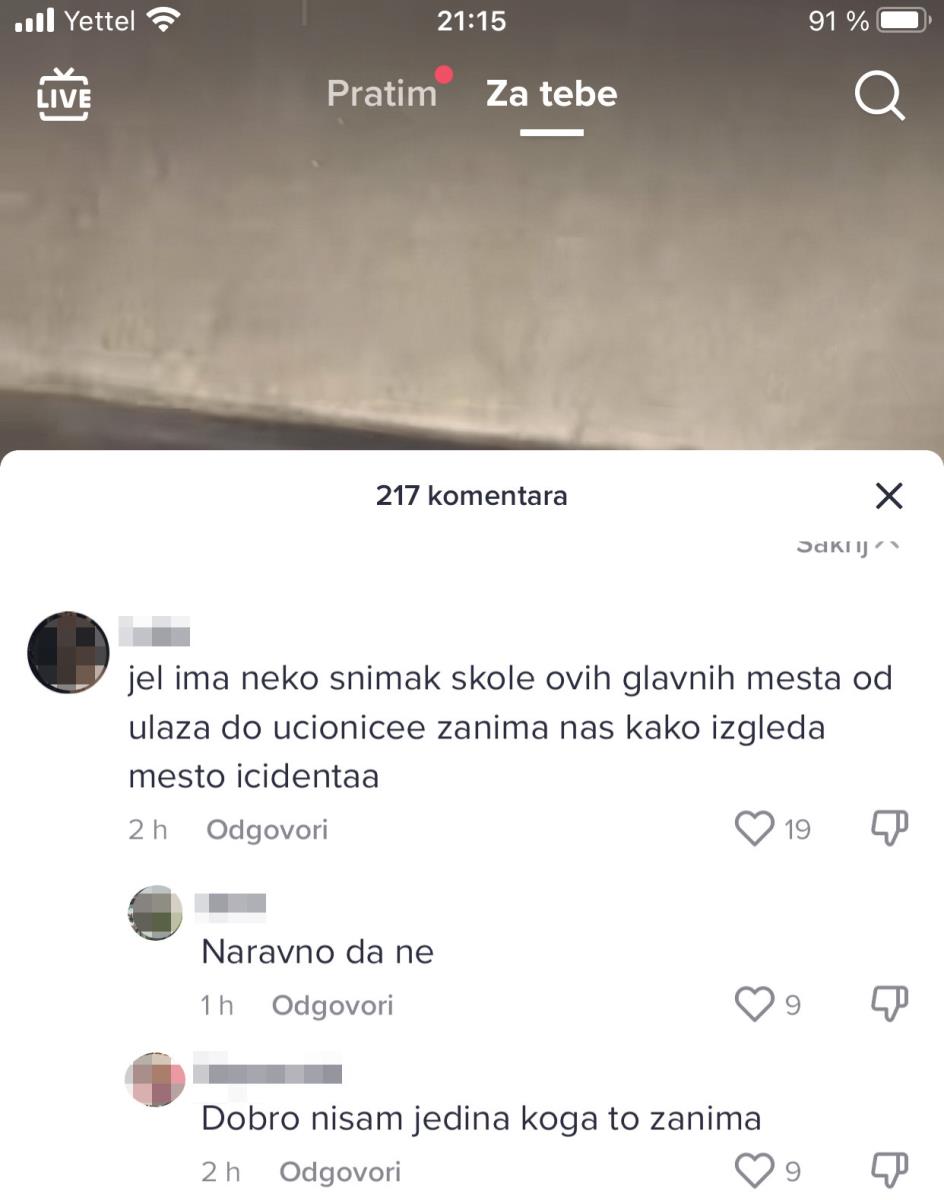The height and width of the screenshot is (1200, 944).
Task: Like the reply 'Dobro nisam jedina'
Action: [755, 1170]
